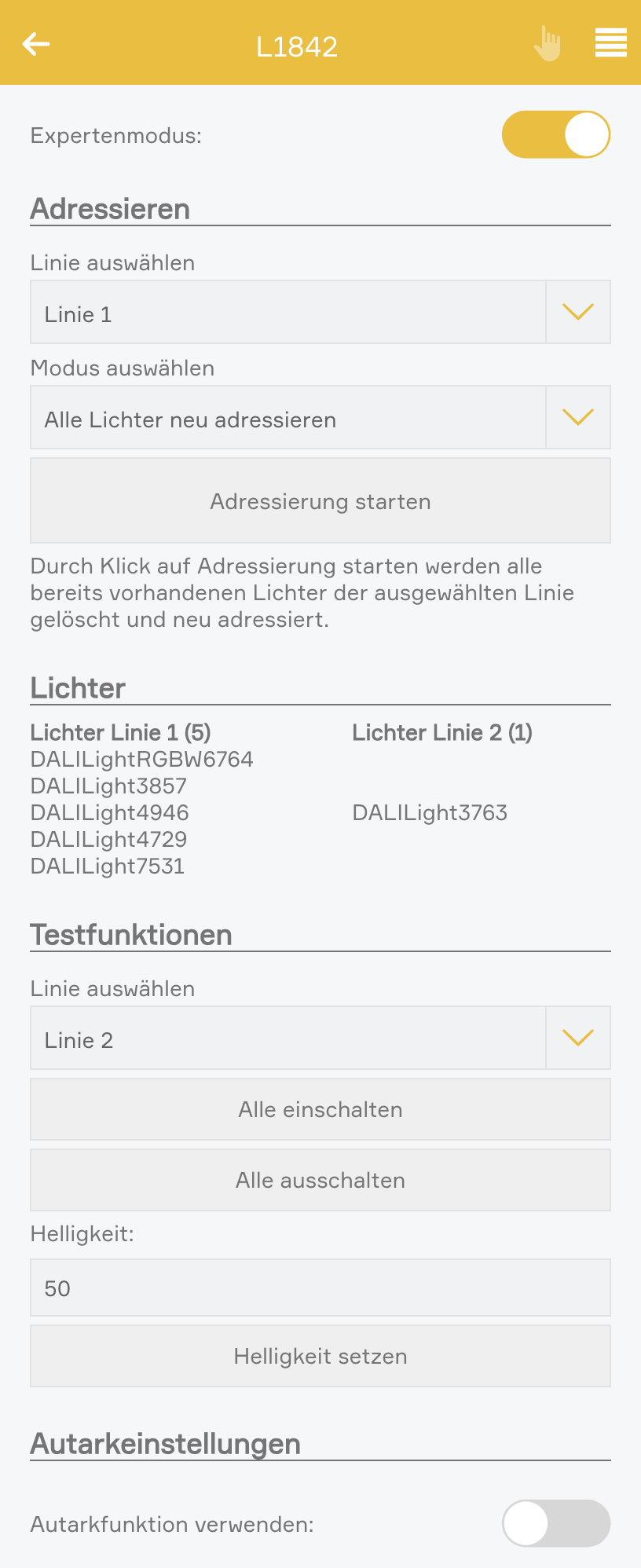Tap Alle einschalten button
The height and width of the screenshot is (1568, 641).
pyautogui.click(x=320, y=1109)
